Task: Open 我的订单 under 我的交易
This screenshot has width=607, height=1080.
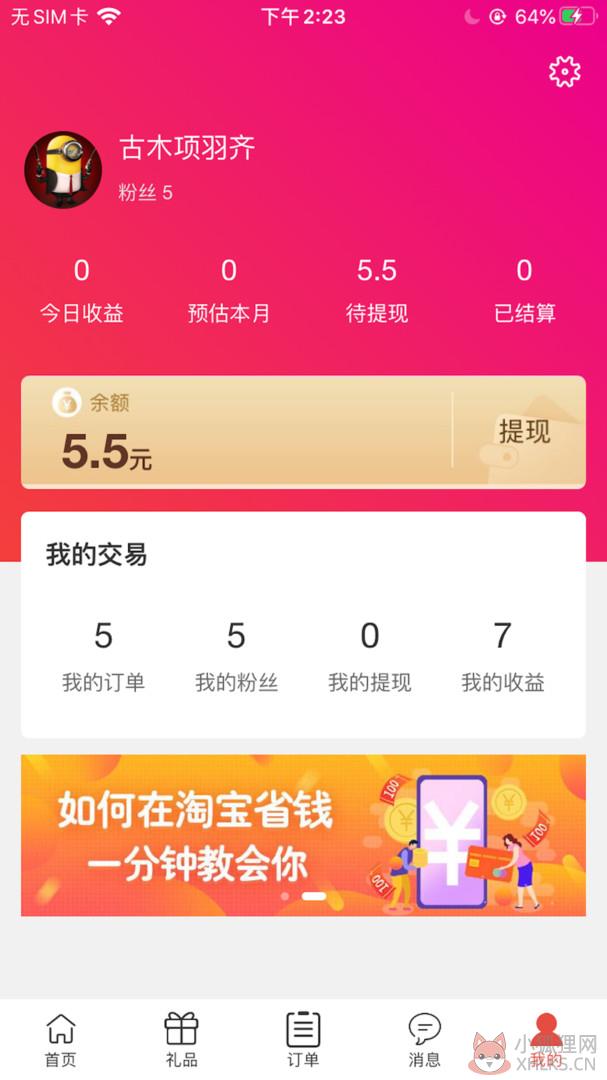Action: pos(103,655)
